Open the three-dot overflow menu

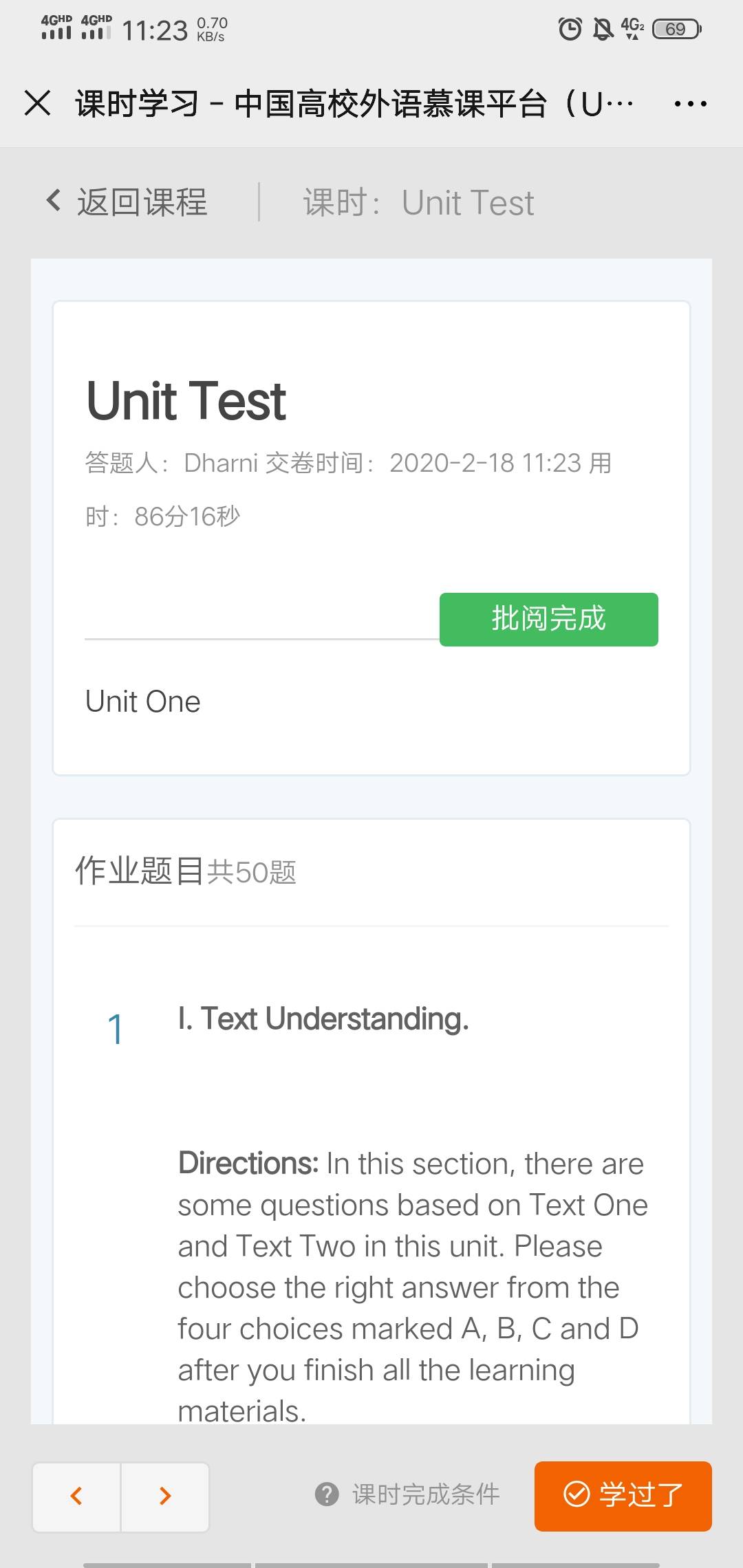pyautogui.click(x=690, y=104)
